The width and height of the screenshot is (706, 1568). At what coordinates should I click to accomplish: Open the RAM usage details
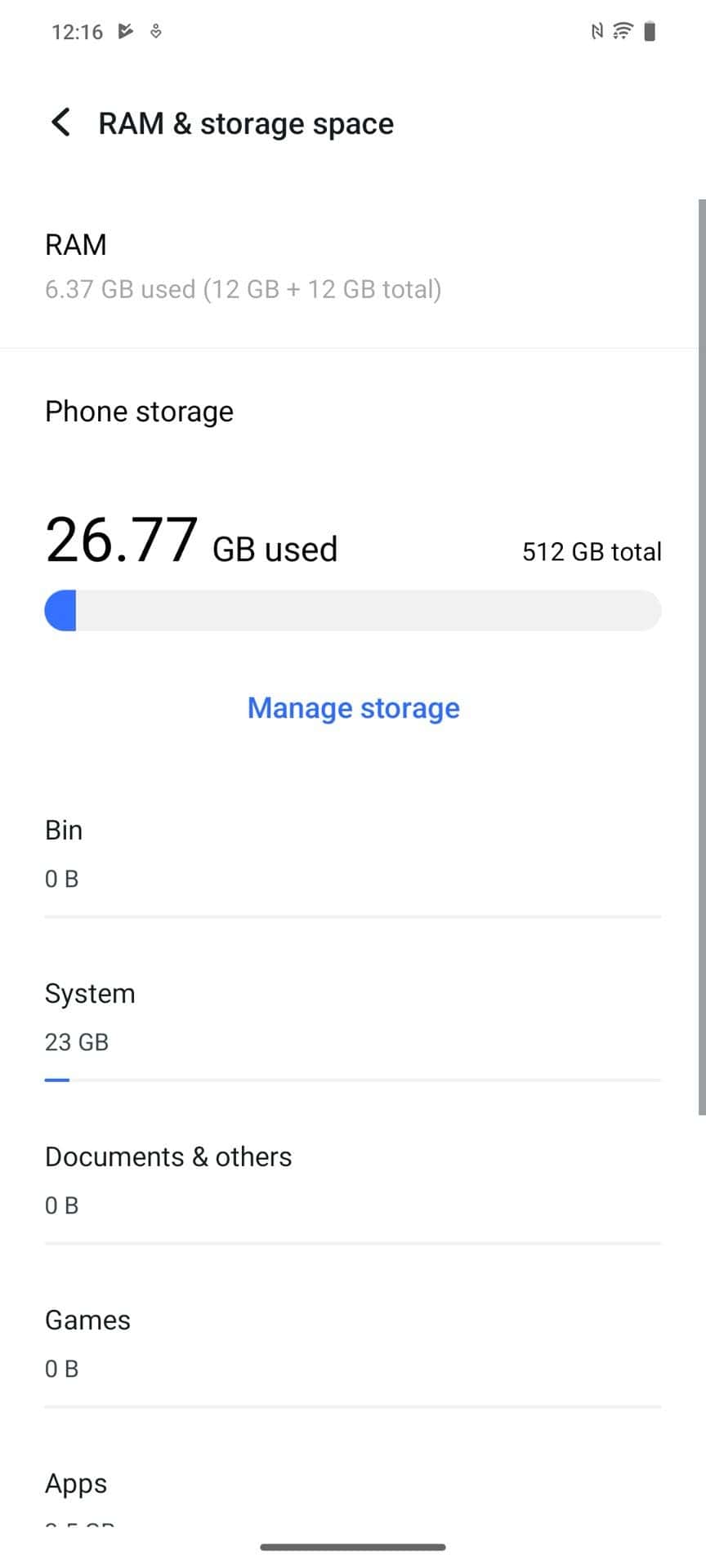click(x=353, y=266)
